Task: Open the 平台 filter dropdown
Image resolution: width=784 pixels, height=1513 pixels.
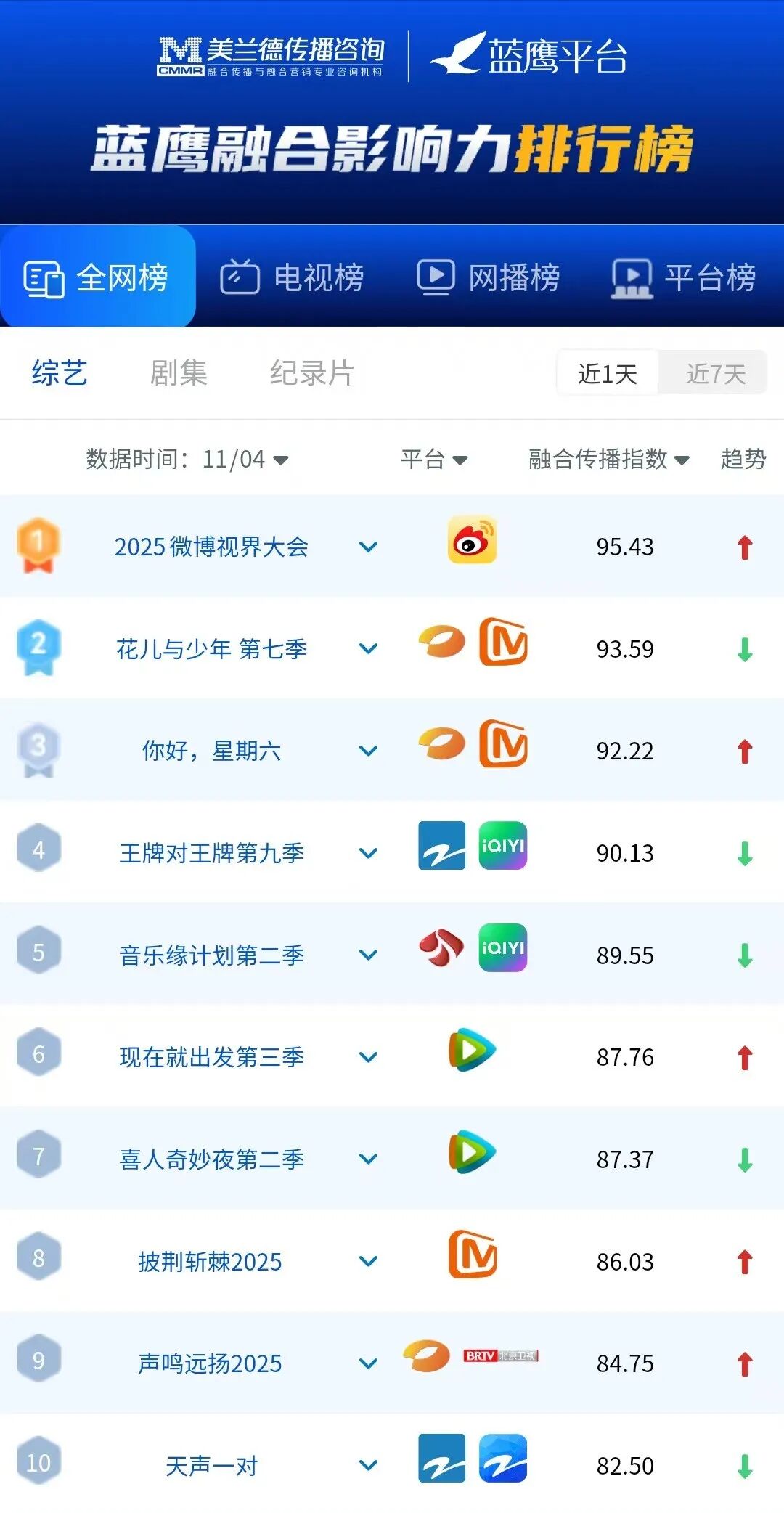Action: pos(434,459)
